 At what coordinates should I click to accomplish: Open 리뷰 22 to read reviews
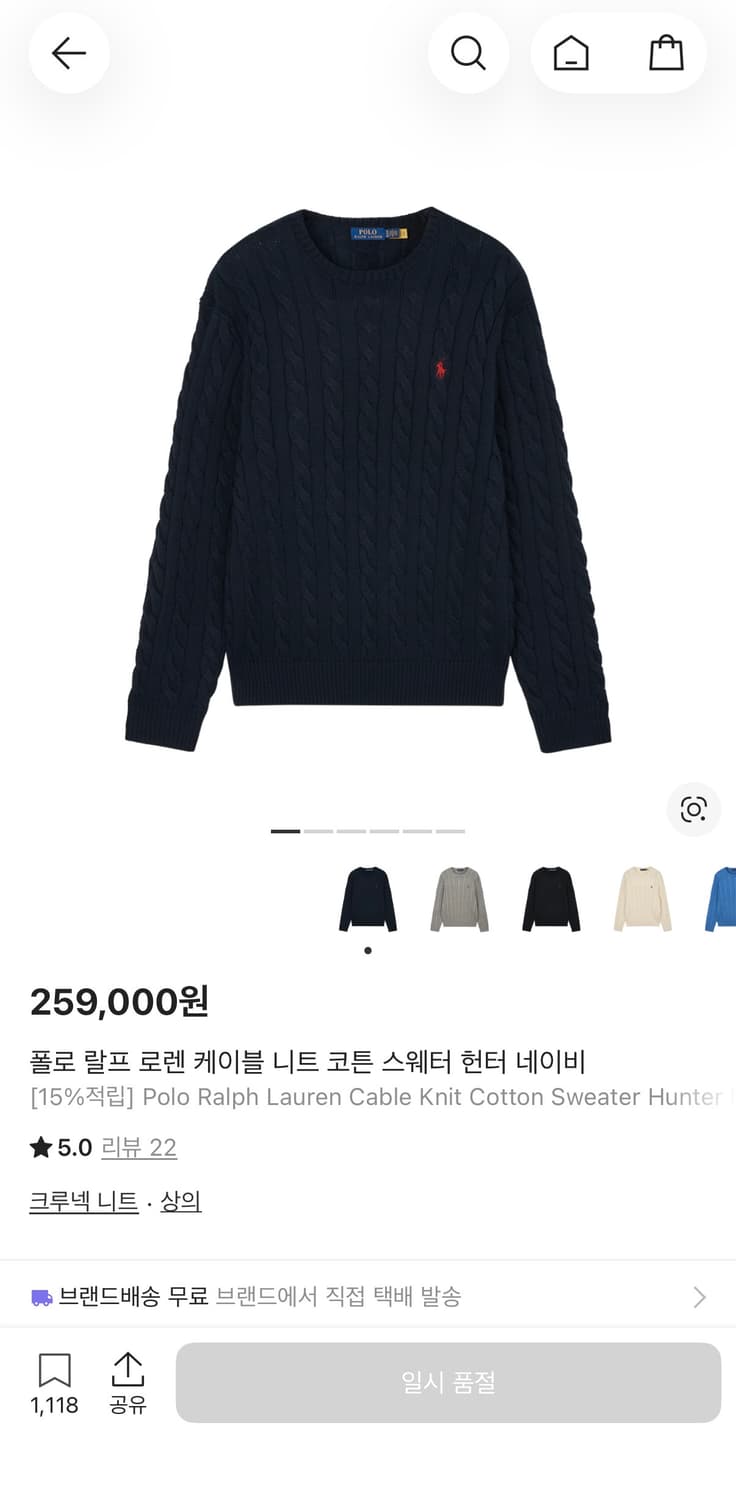(x=139, y=1147)
